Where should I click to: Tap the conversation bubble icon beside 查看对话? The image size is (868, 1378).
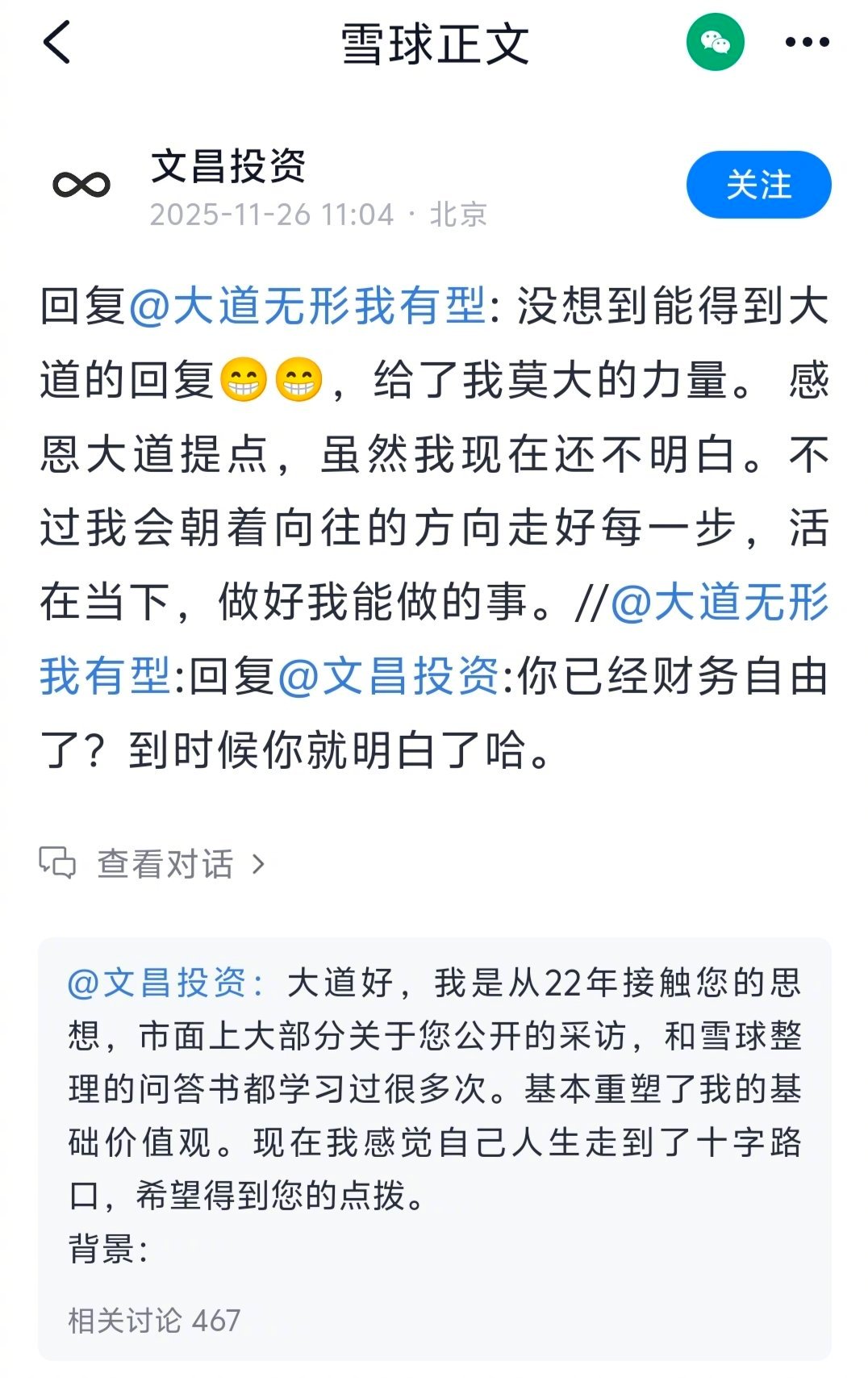[57, 863]
